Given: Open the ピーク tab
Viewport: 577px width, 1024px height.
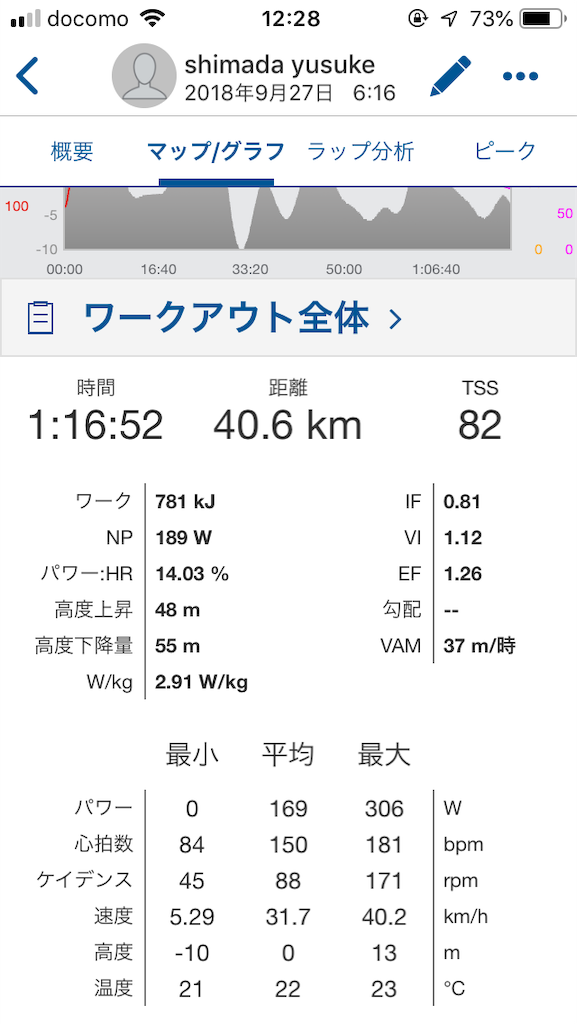Looking at the screenshot, I should point(505,152).
